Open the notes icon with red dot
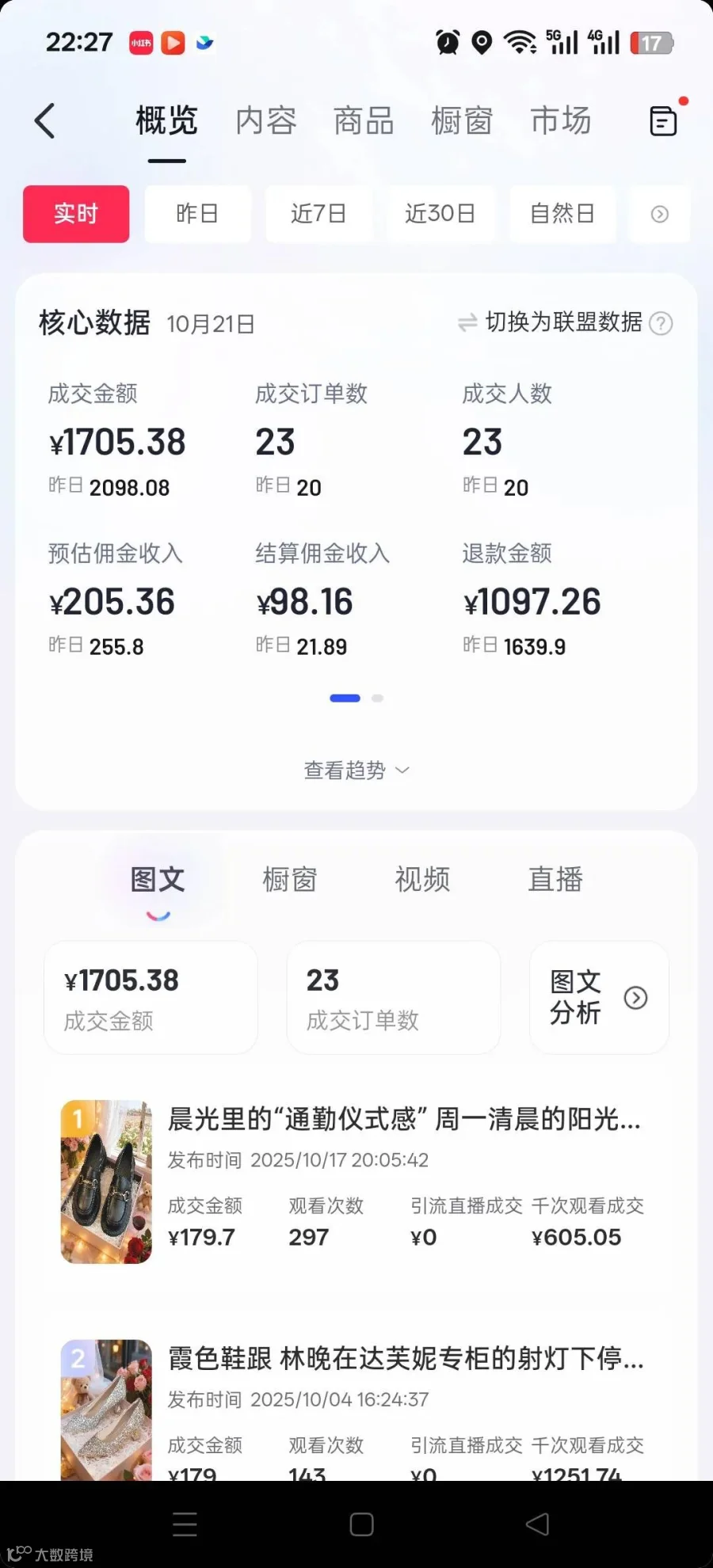This screenshot has width=713, height=1568. (664, 121)
